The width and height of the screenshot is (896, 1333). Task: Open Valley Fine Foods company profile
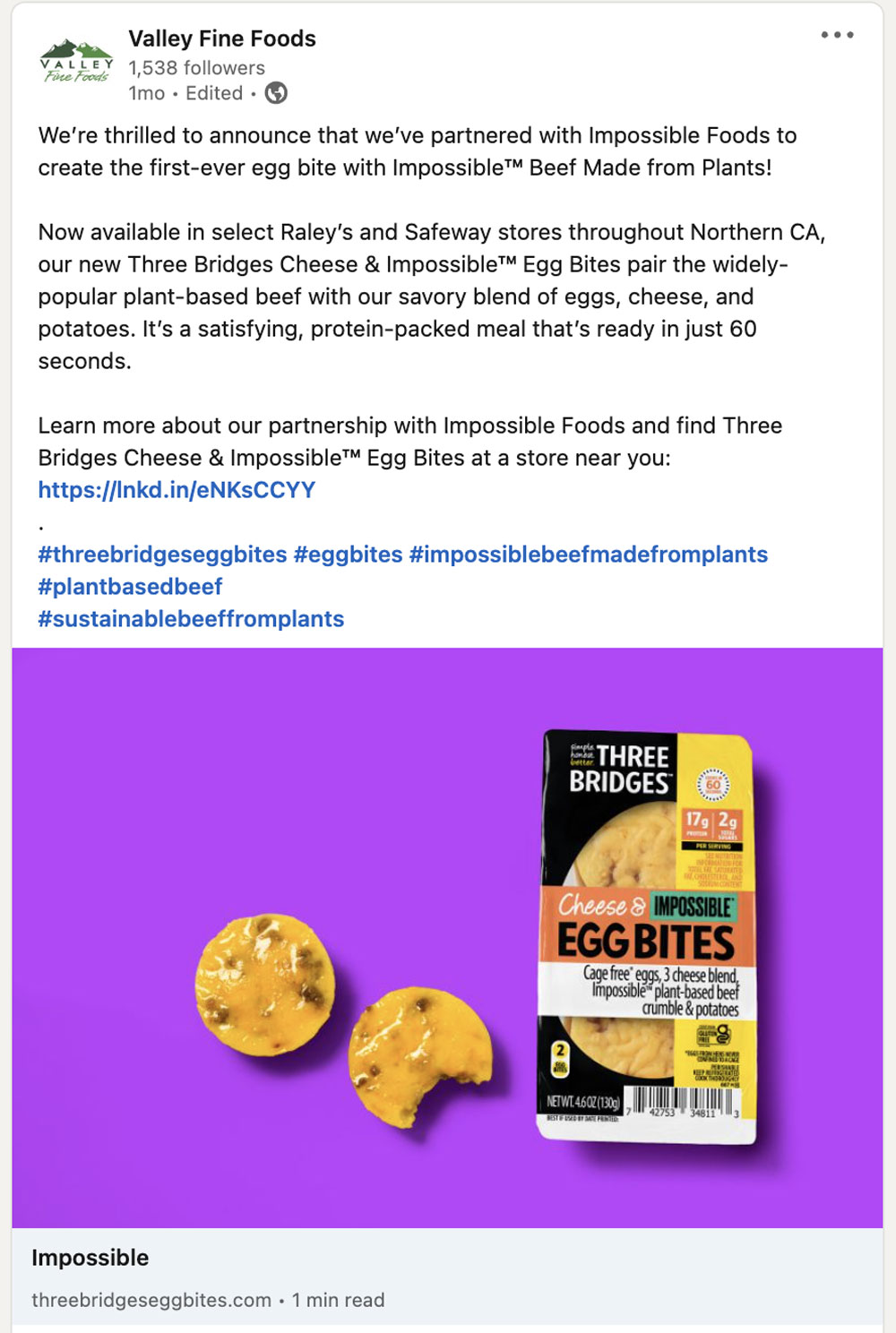tap(221, 39)
